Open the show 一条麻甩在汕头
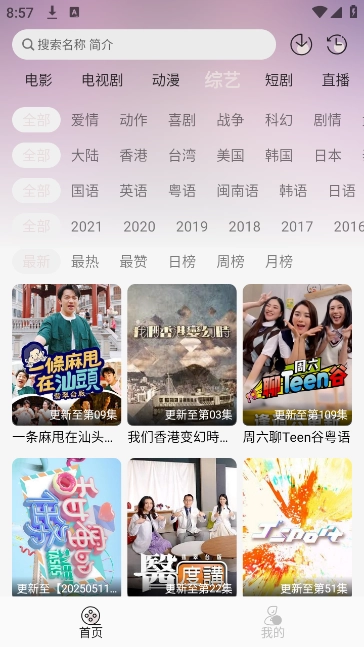Viewport: 364px width, 647px height. pos(66,364)
